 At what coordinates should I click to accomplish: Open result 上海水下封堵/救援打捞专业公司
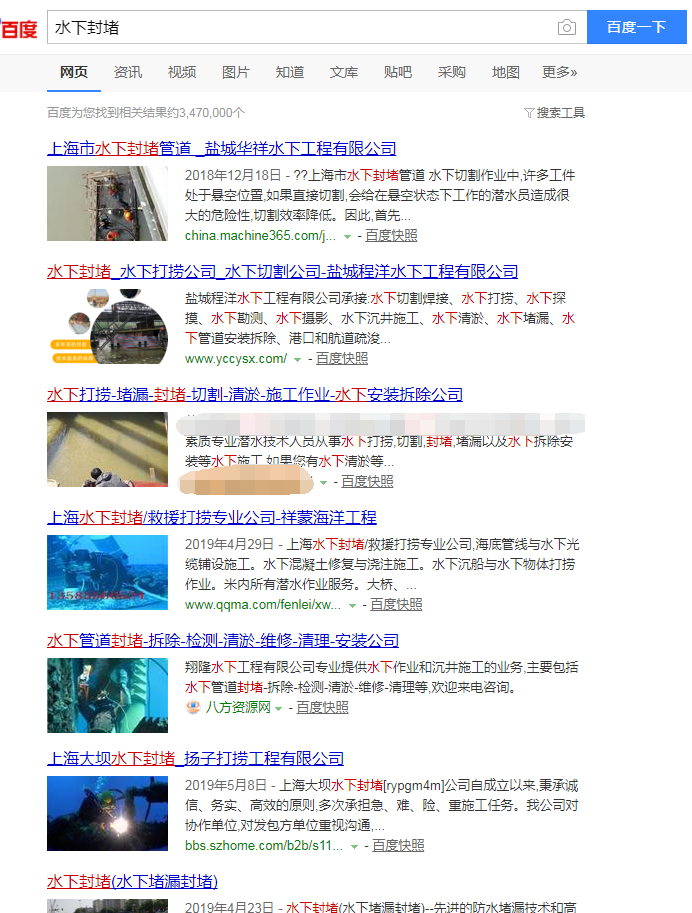tap(211, 517)
